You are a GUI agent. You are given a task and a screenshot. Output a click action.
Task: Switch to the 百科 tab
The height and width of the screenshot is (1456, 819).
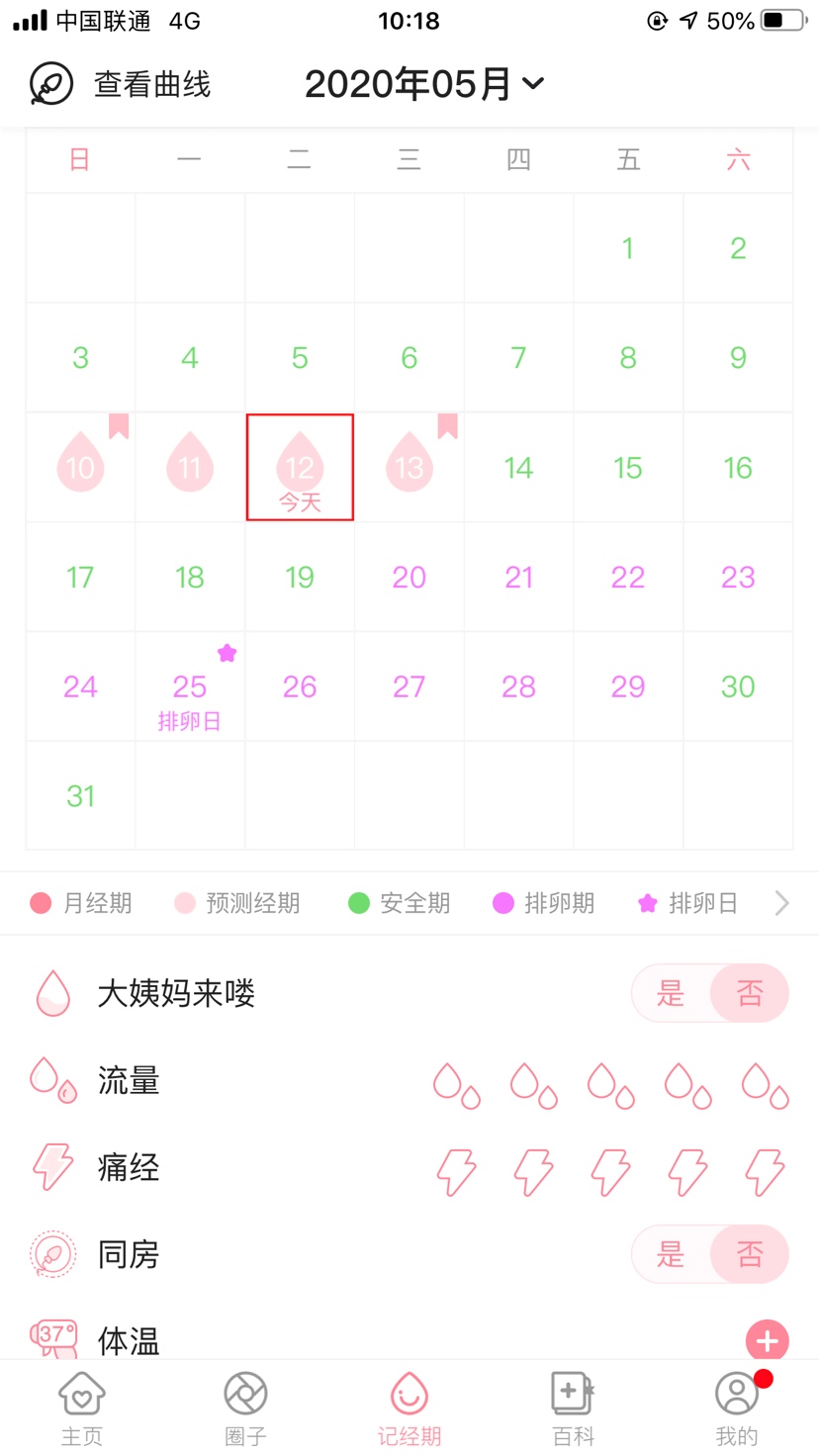tap(573, 1409)
